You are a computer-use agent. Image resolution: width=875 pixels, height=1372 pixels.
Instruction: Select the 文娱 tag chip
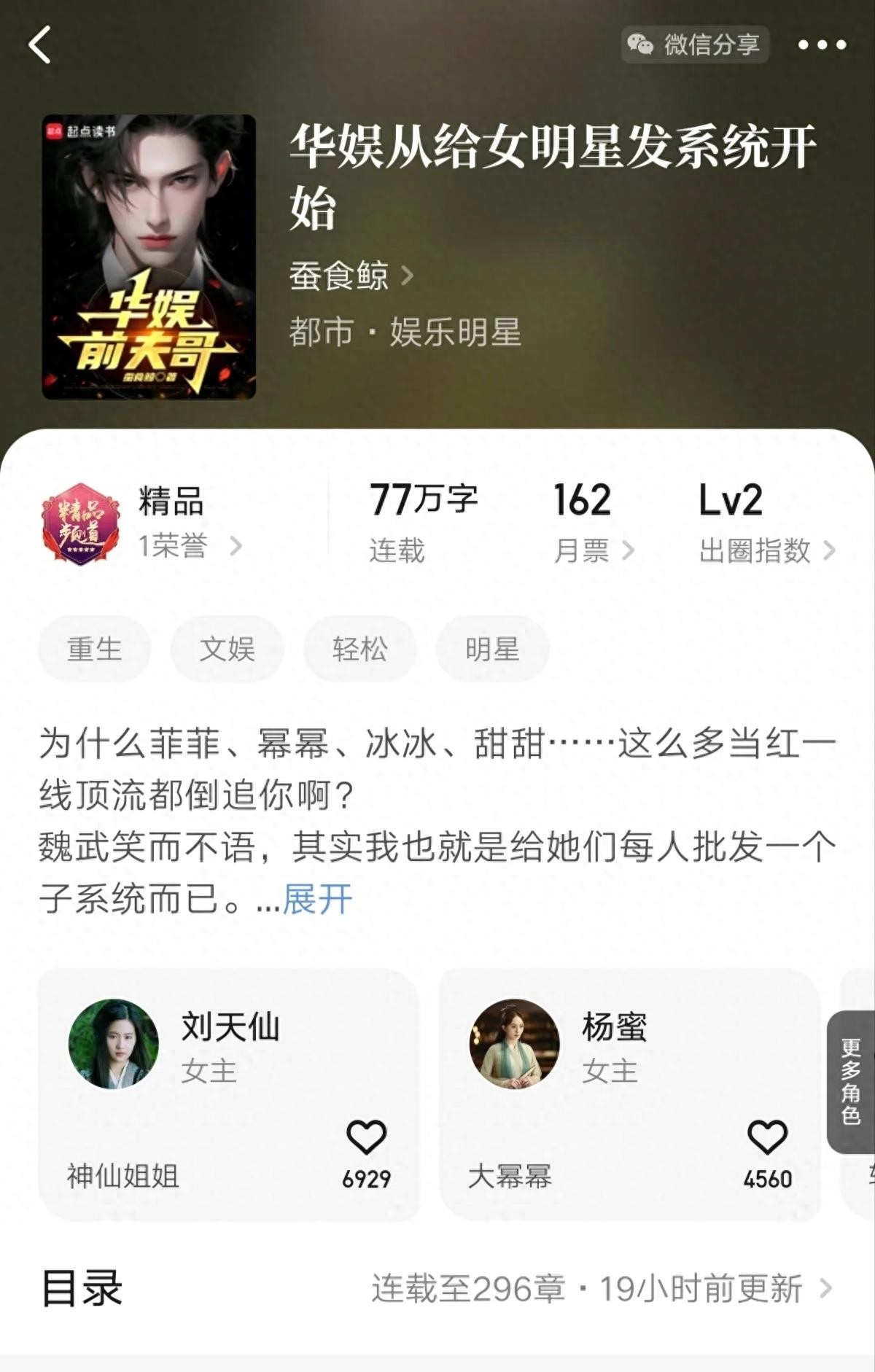(227, 649)
